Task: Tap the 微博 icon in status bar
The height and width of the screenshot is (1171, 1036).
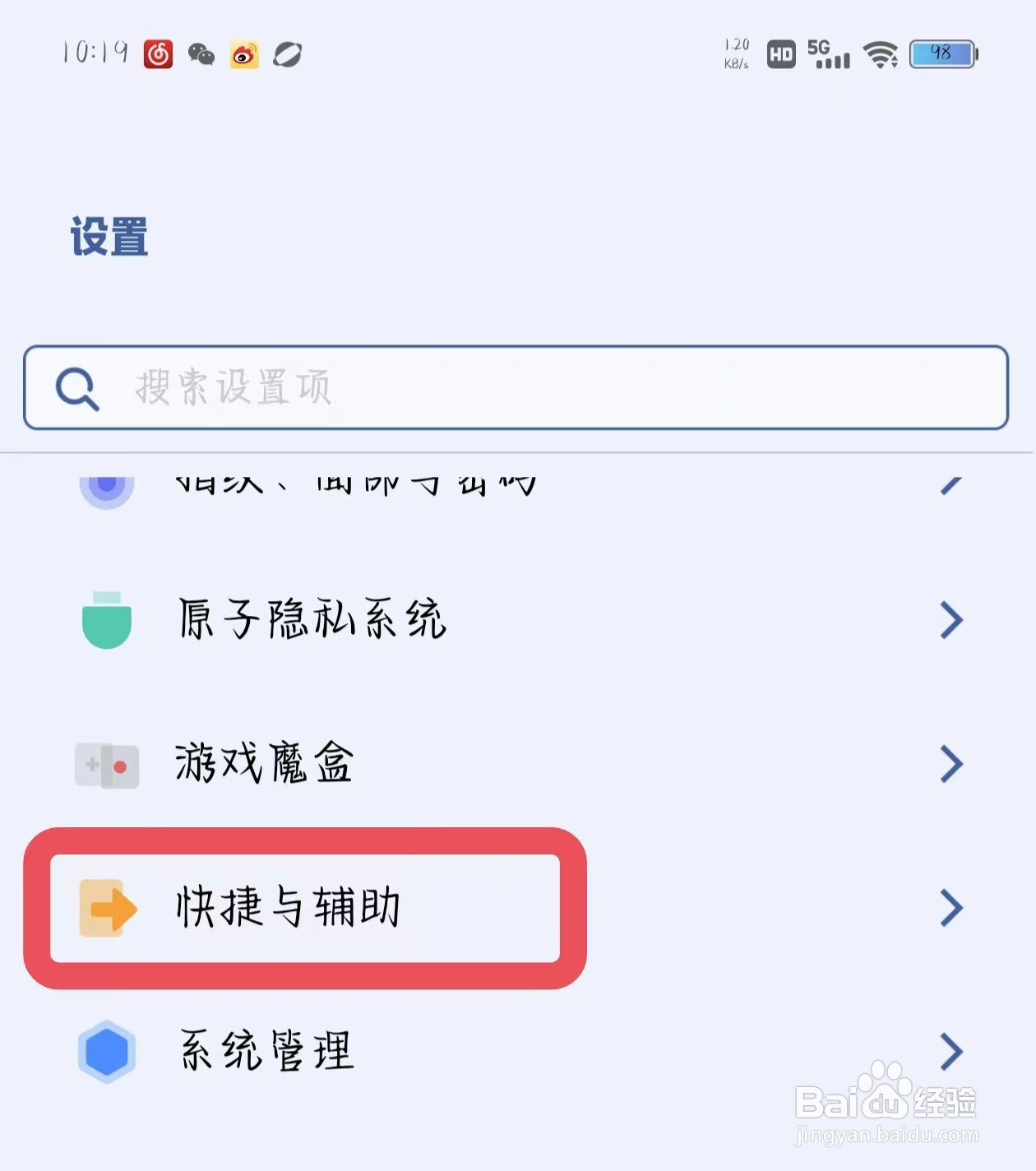Action: coord(243,55)
